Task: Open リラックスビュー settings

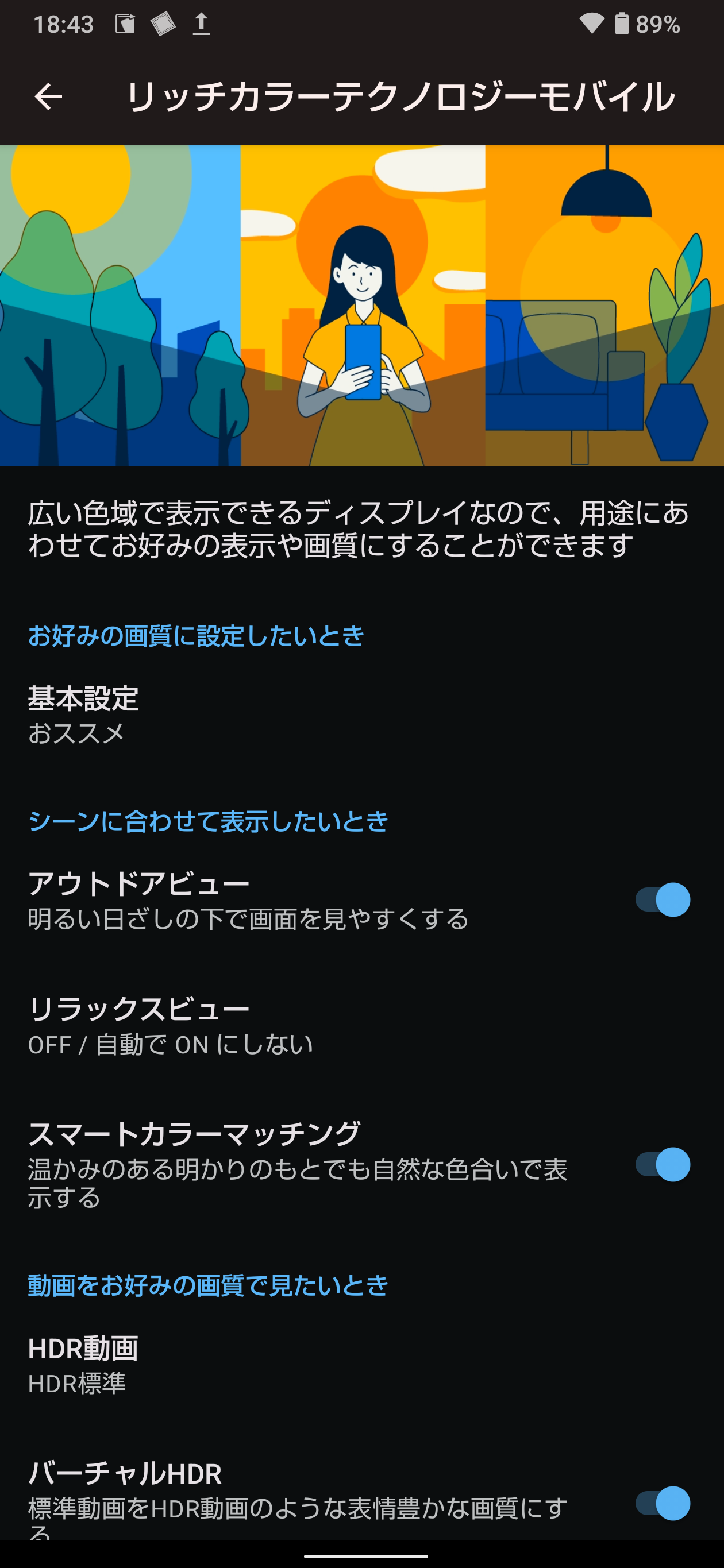Action: click(x=171, y=1026)
